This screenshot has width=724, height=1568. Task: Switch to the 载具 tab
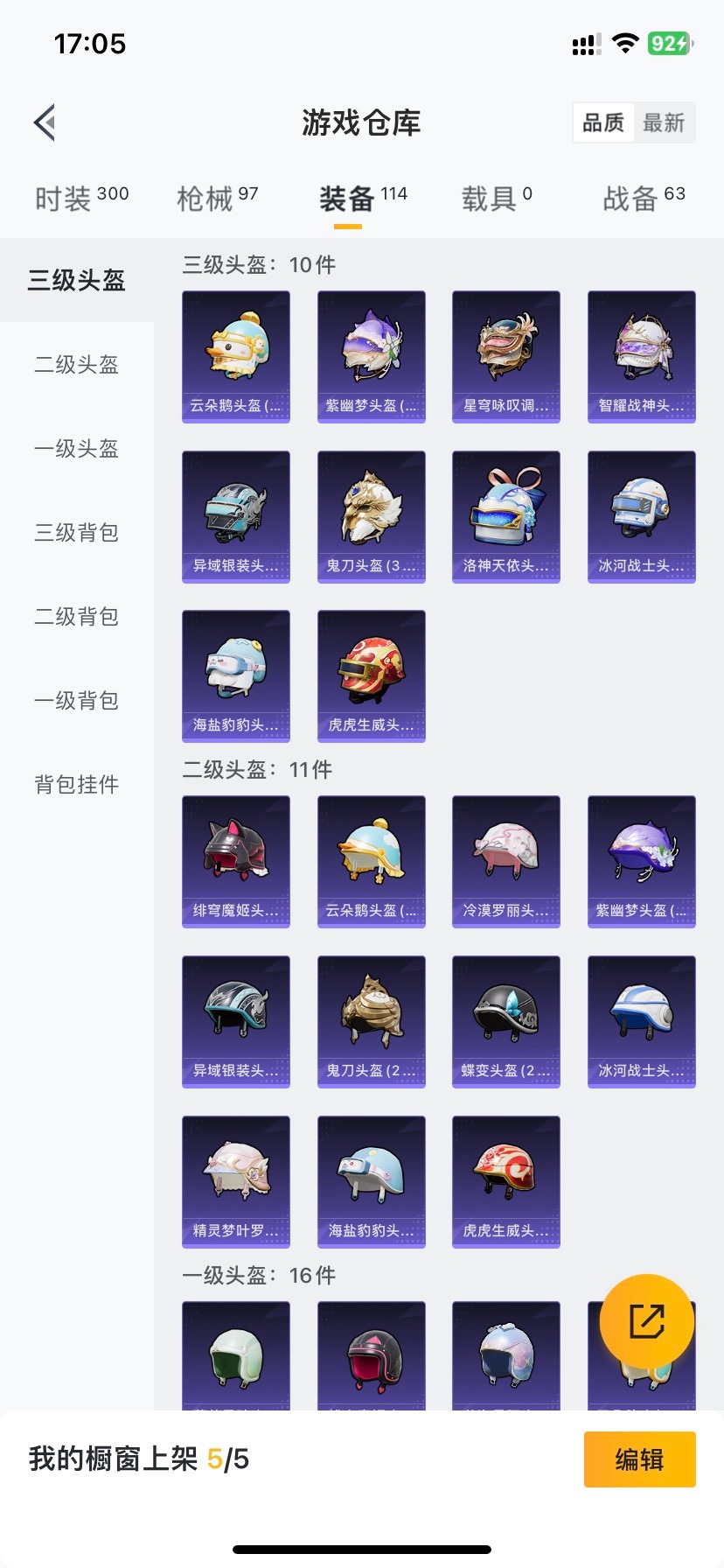496,199
